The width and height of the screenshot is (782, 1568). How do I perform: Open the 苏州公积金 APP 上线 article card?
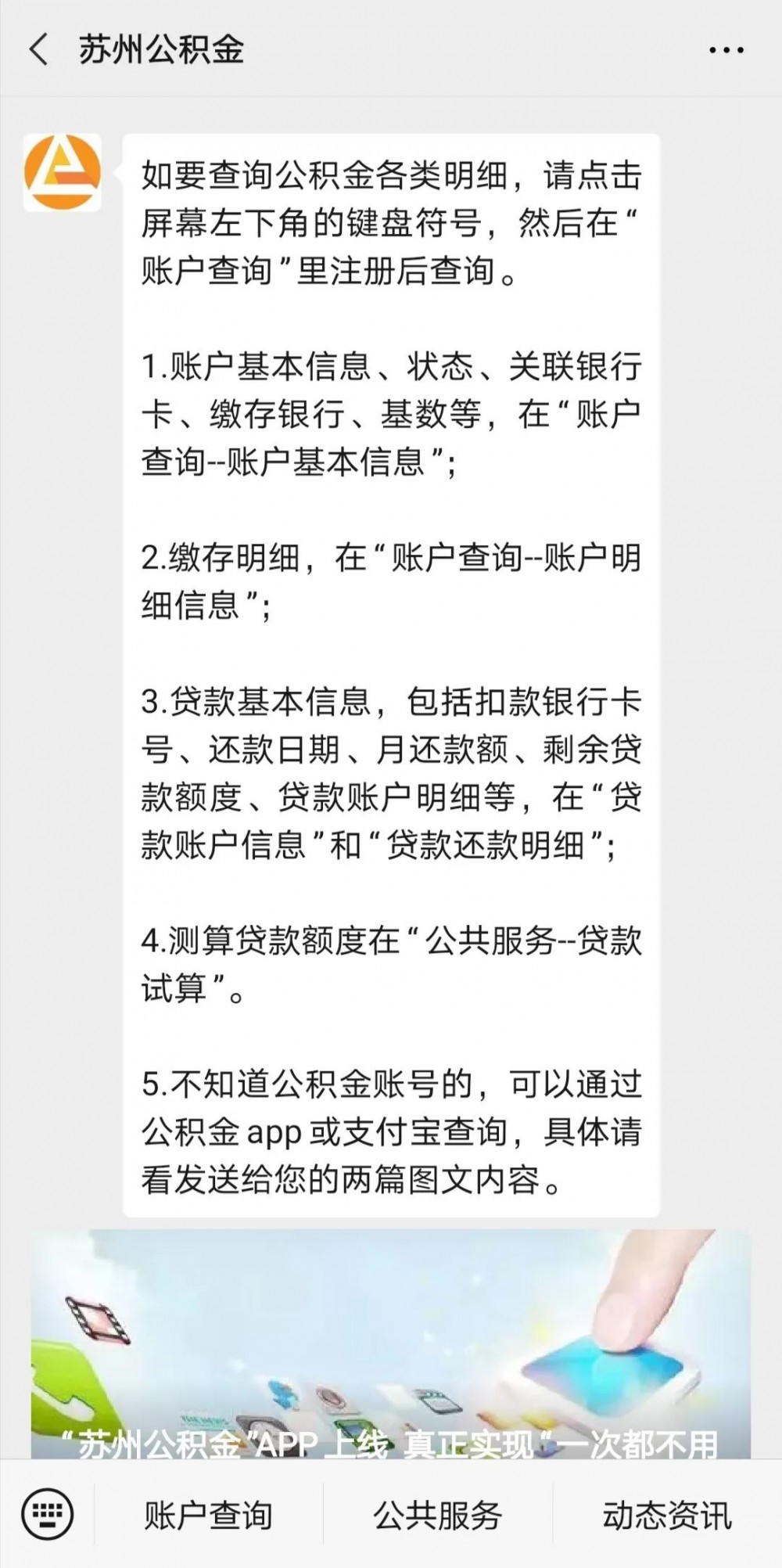click(391, 1344)
